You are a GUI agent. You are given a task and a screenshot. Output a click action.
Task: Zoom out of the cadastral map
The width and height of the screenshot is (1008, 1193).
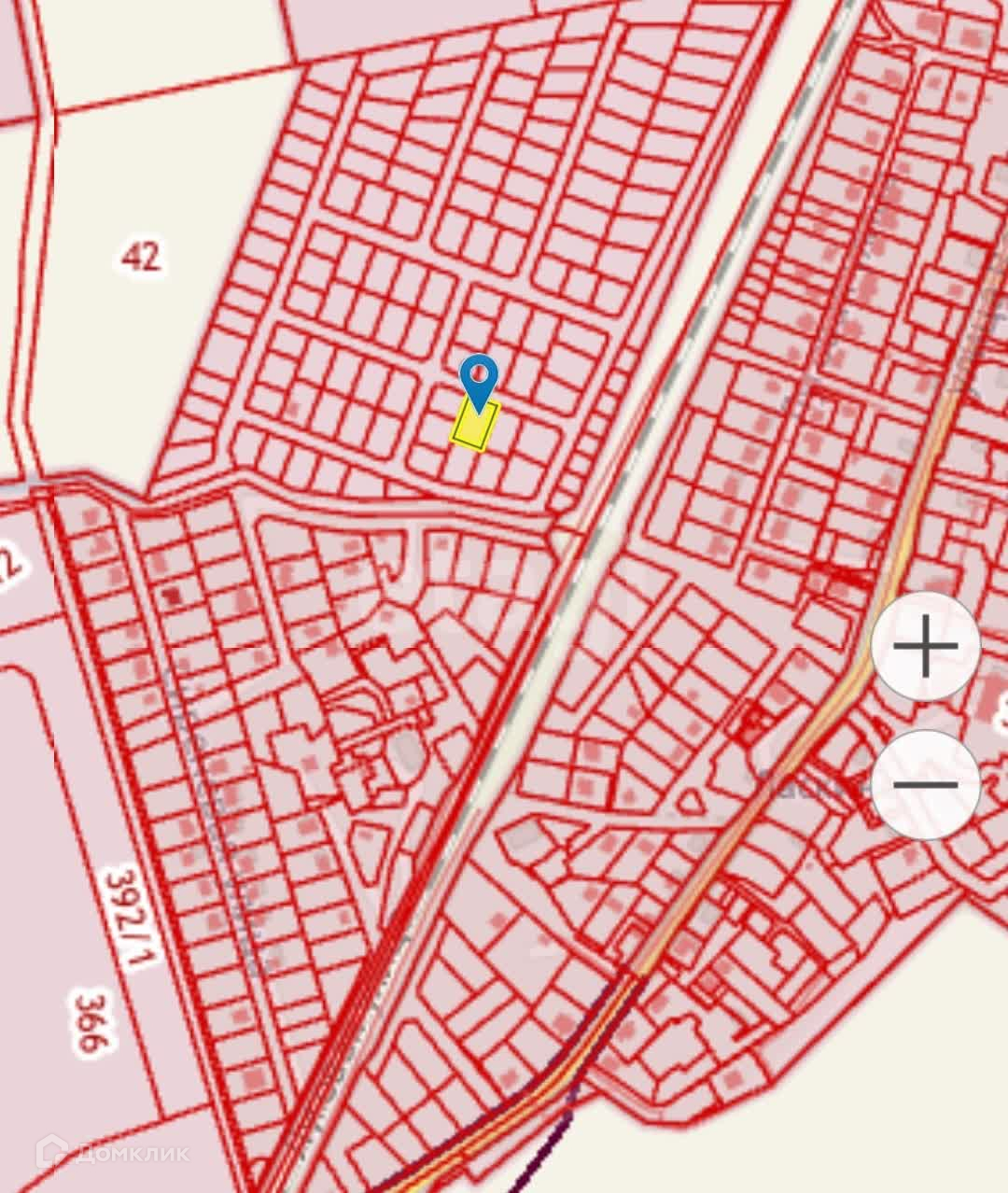(925, 784)
